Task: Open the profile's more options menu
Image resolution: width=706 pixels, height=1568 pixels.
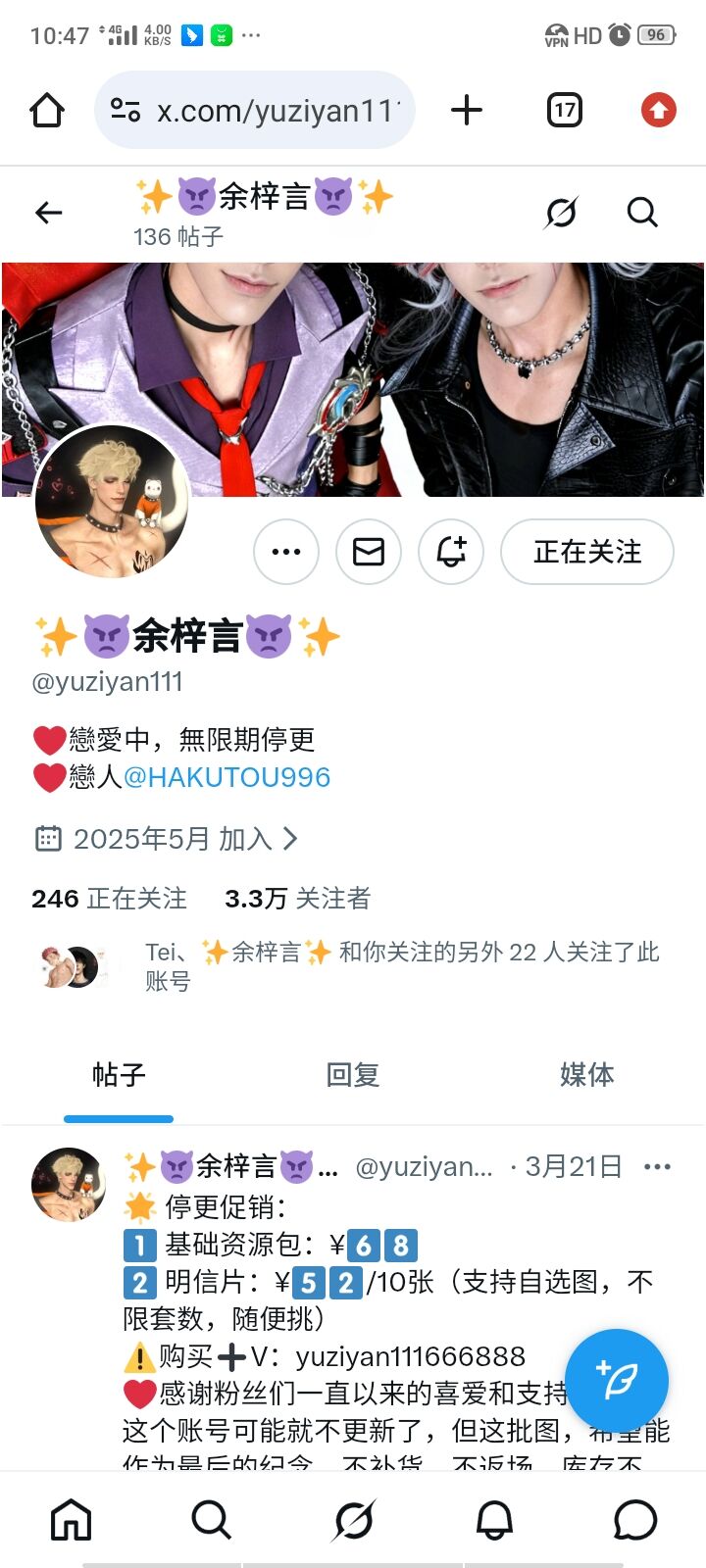Action: click(286, 552)
